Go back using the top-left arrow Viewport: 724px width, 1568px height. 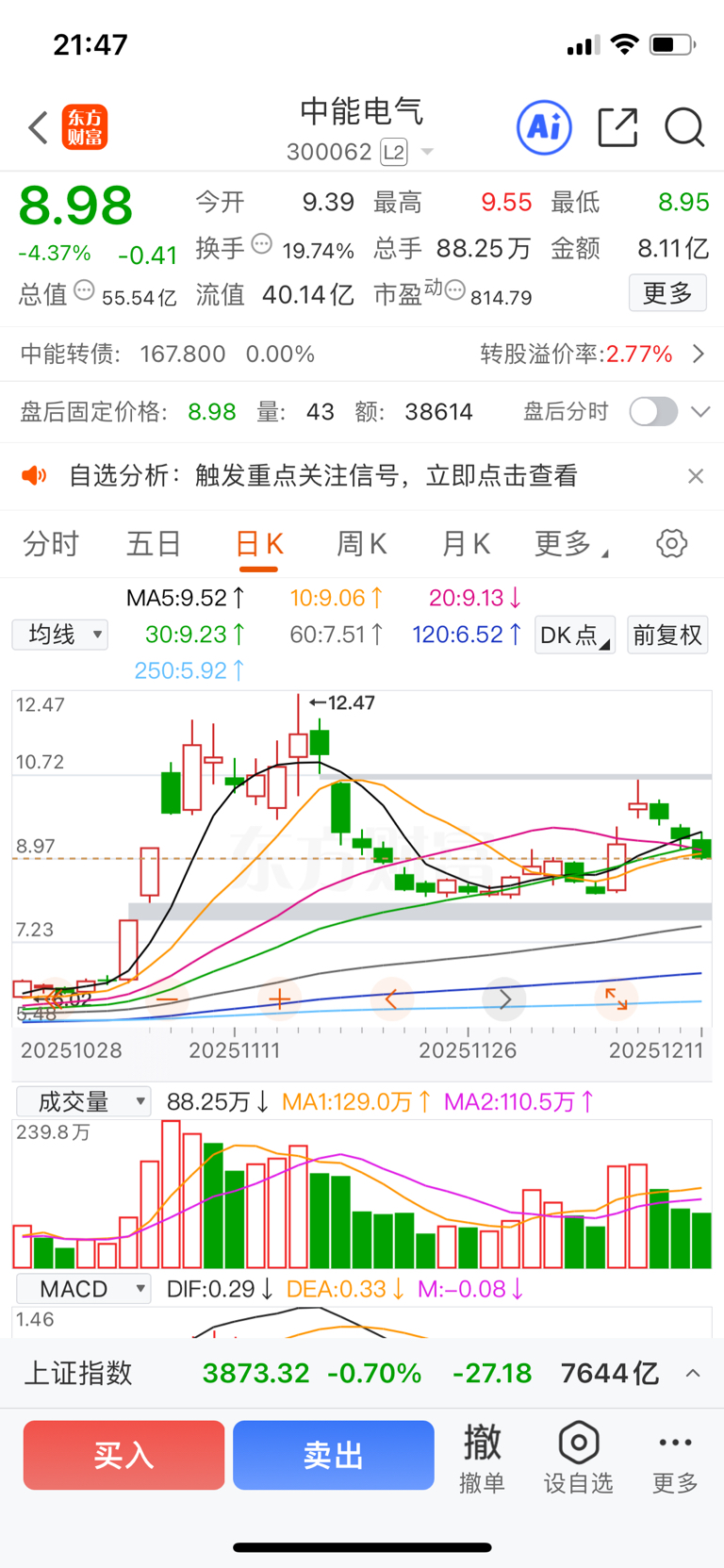pos(38,127)
